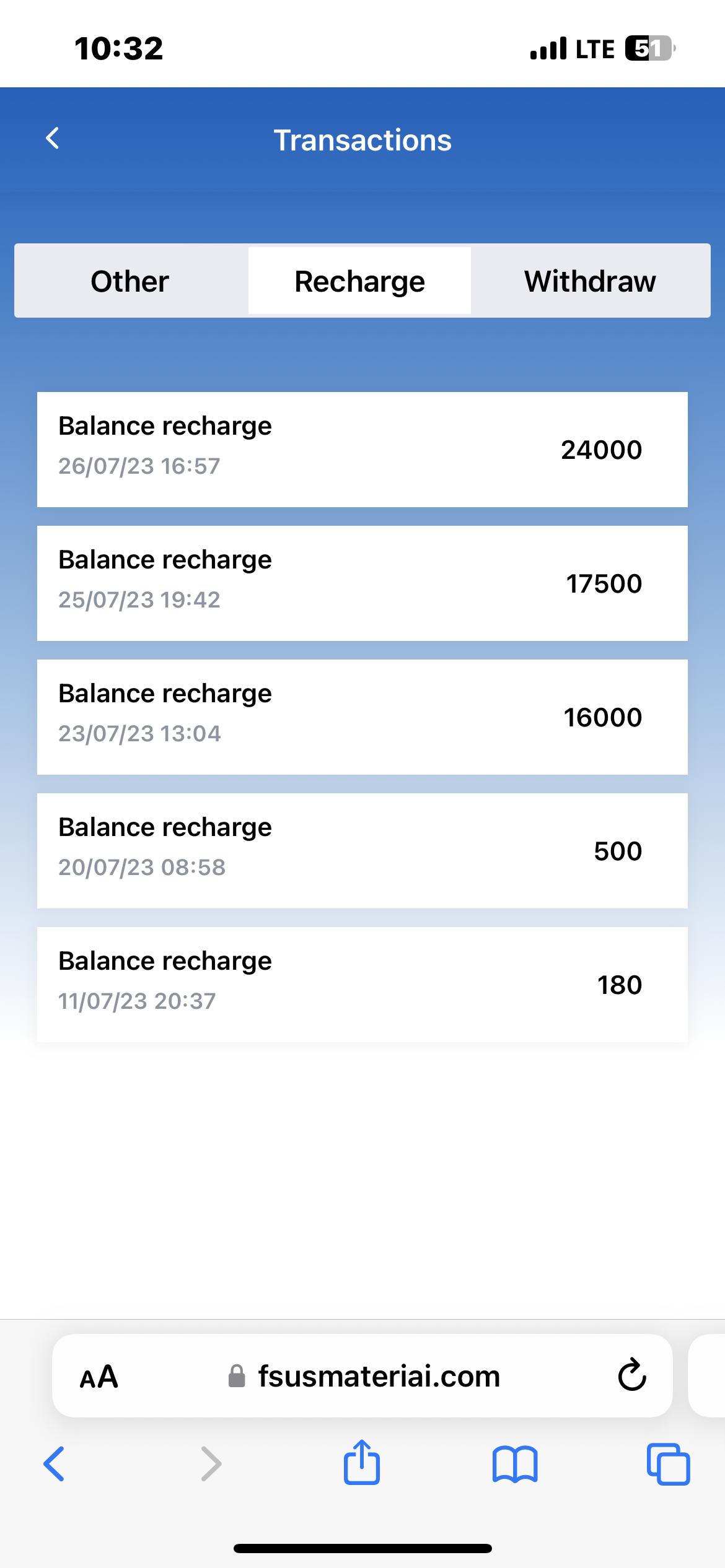Reload the current web page

pos(632,1375)
